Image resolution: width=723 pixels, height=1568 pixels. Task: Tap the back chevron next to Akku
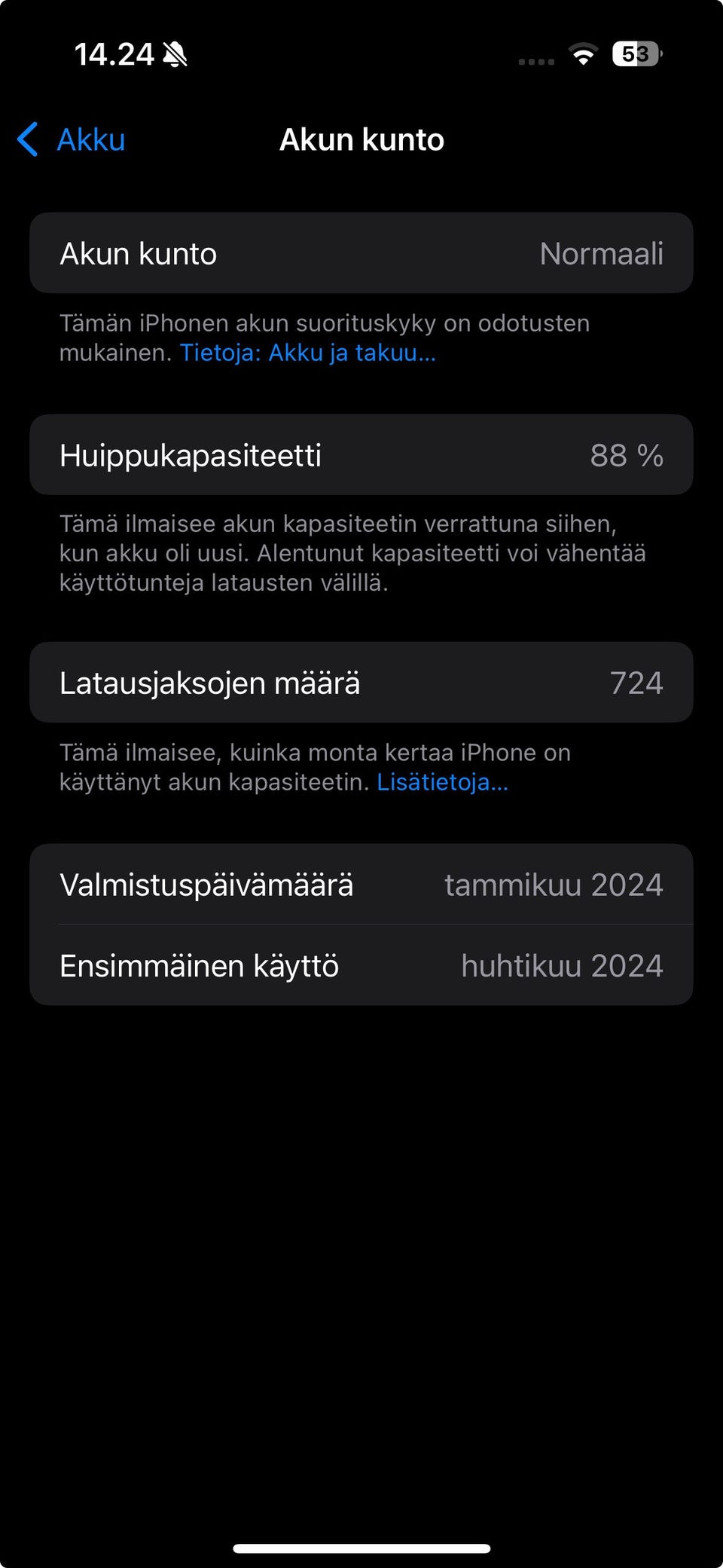(x=27, y=139)
